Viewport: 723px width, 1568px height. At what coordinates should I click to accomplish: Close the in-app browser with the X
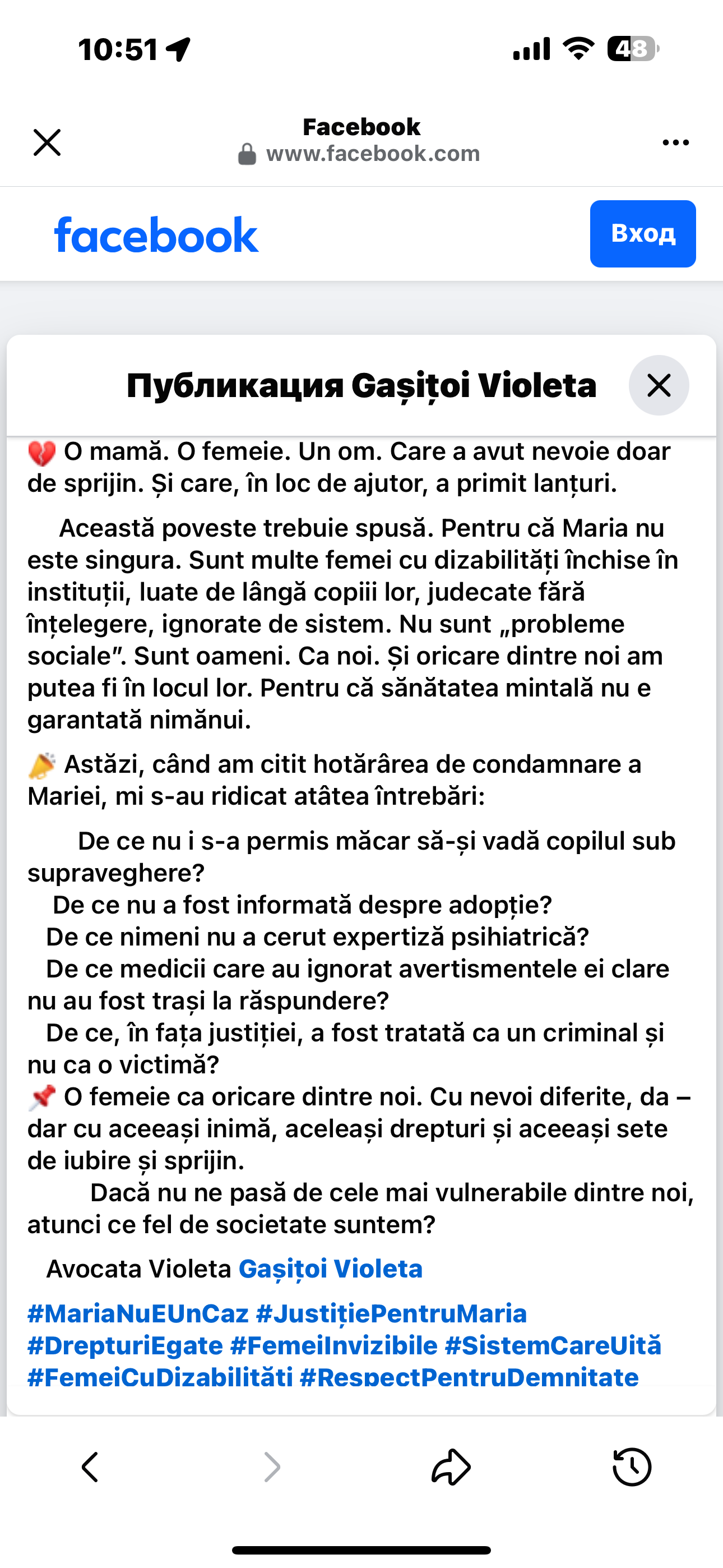(x=47, y=142)
